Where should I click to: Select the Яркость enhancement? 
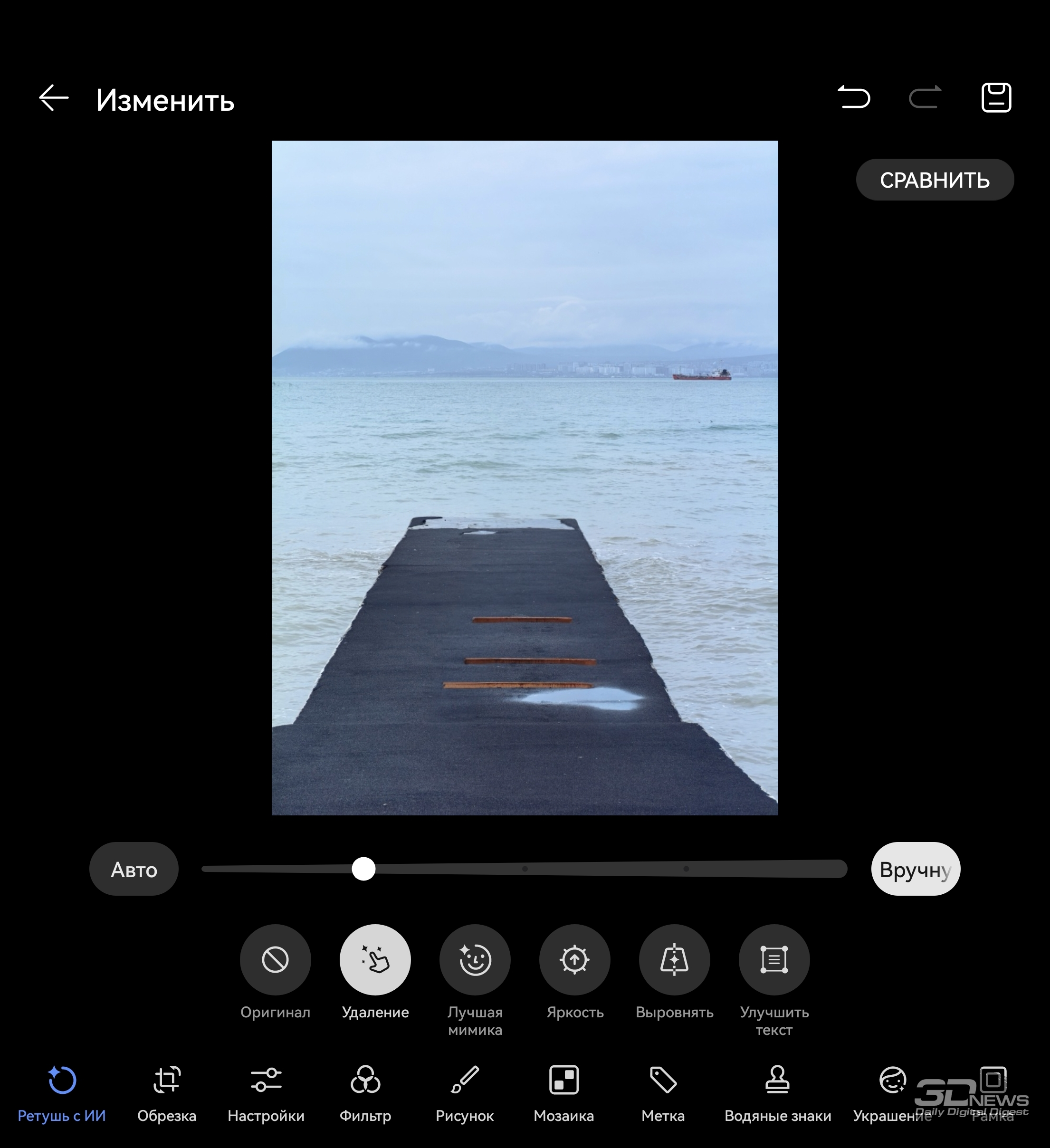point(574,960)
